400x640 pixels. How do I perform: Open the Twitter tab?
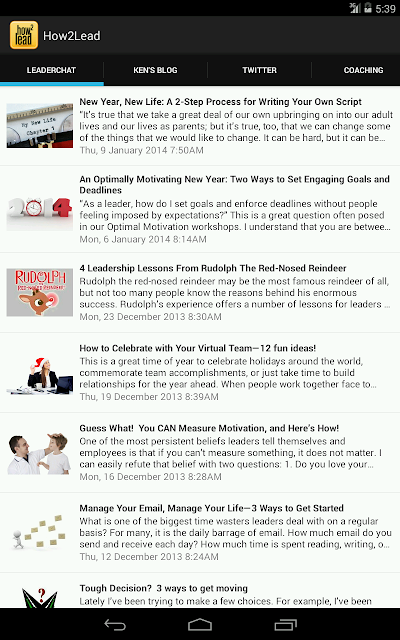tap(260, 70)
